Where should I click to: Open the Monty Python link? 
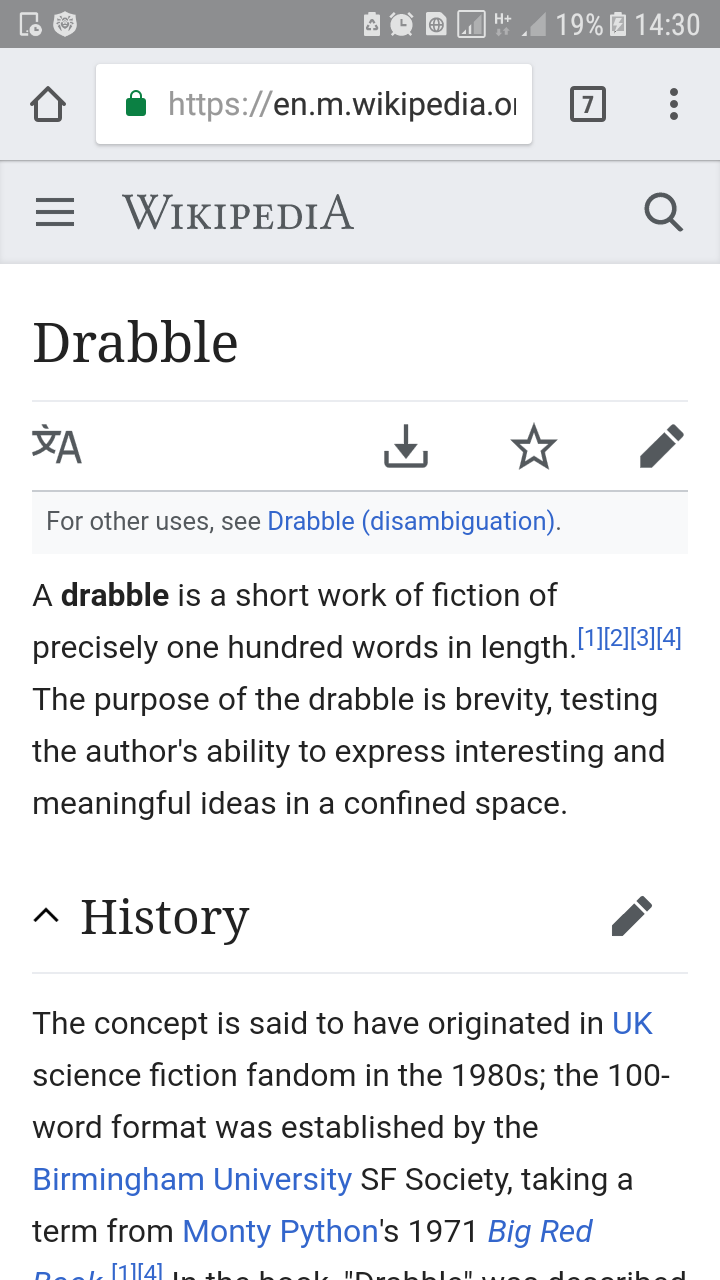281,1232
